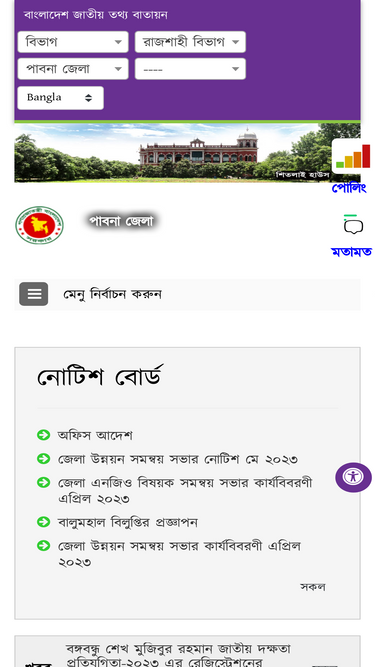Open the বঙ্গবন্ধু শেখ মুজিবুর রহমান news item
375x667 pixels.
pyautogui.click(x=179, y=655)
